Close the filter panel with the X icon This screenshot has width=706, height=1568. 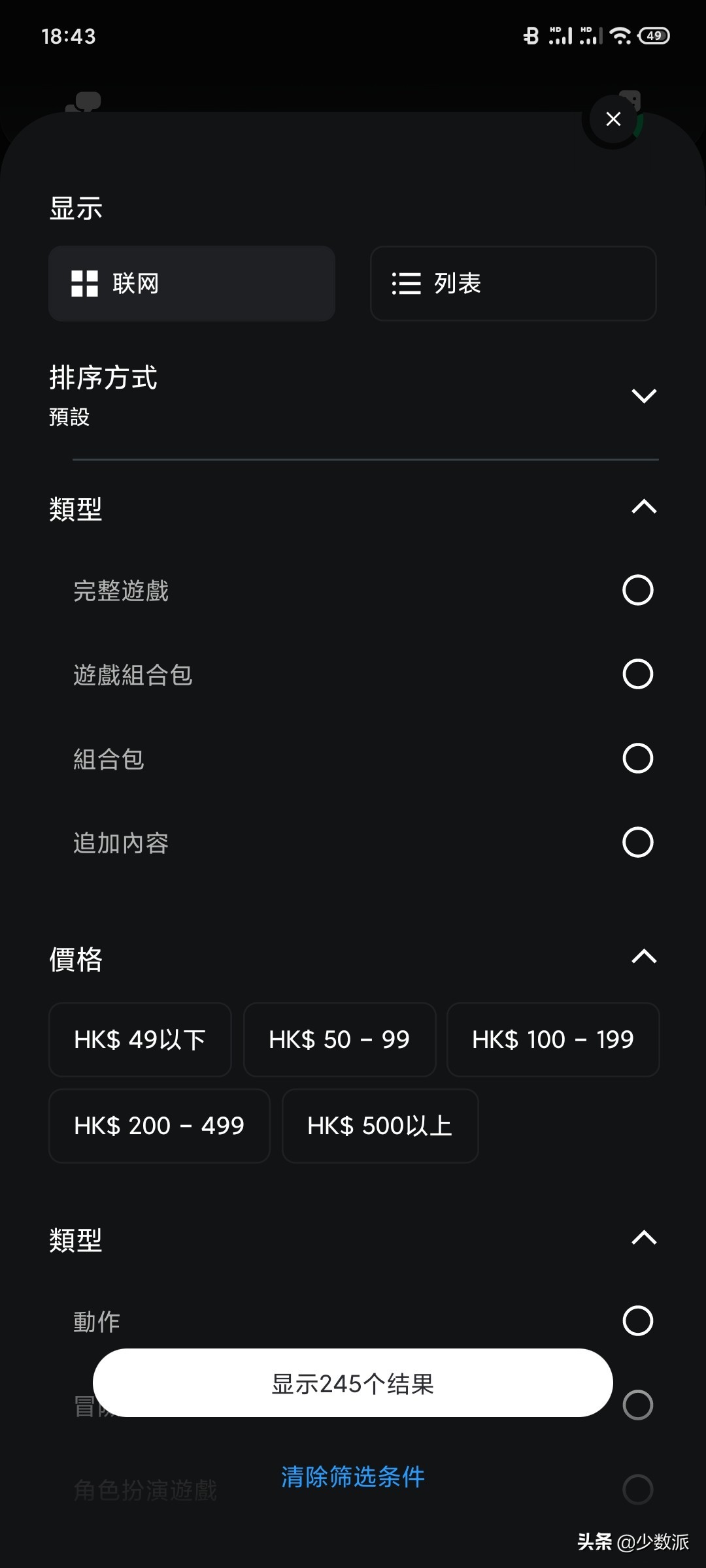612,119
